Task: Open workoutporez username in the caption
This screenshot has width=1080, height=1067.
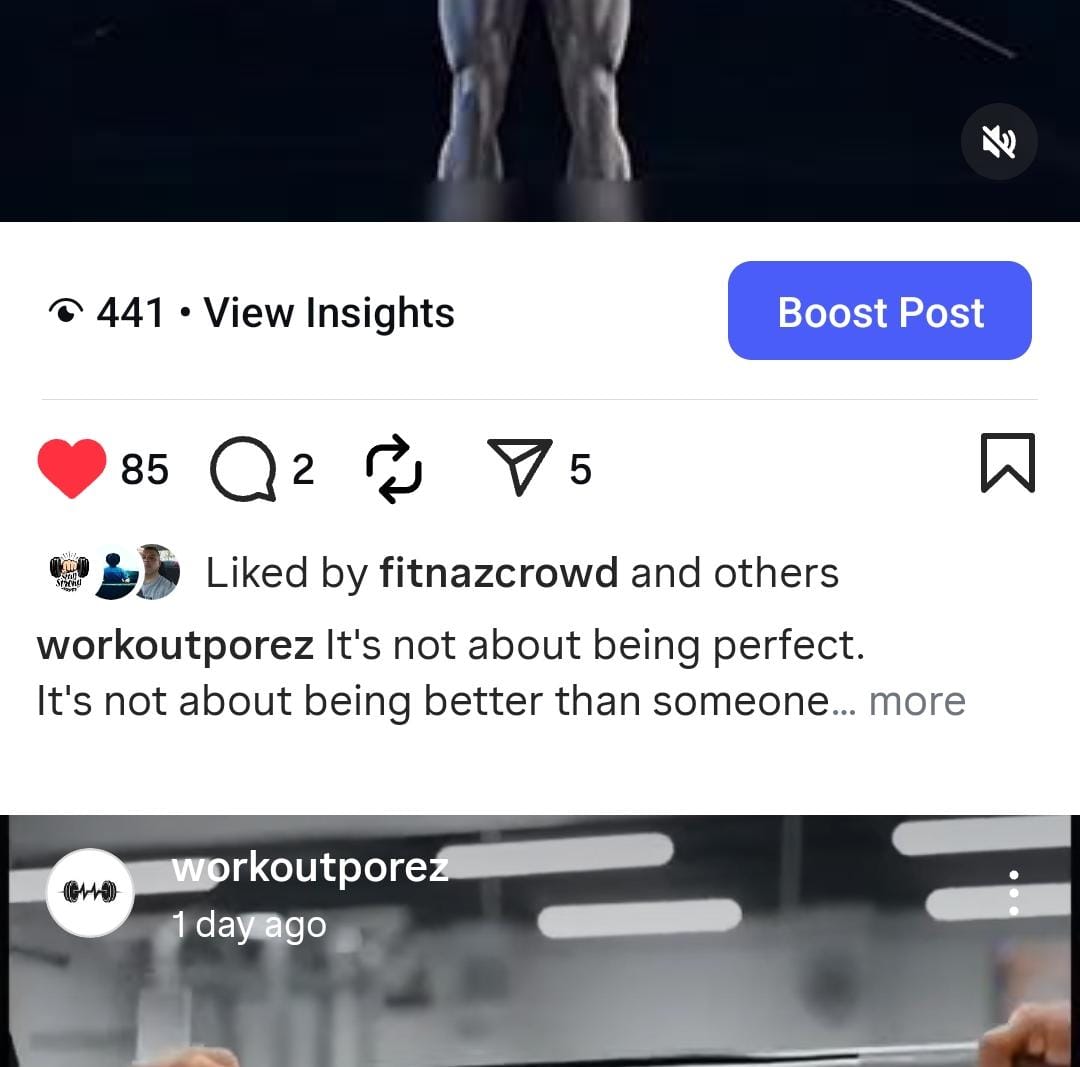Action: coord(175,645)
